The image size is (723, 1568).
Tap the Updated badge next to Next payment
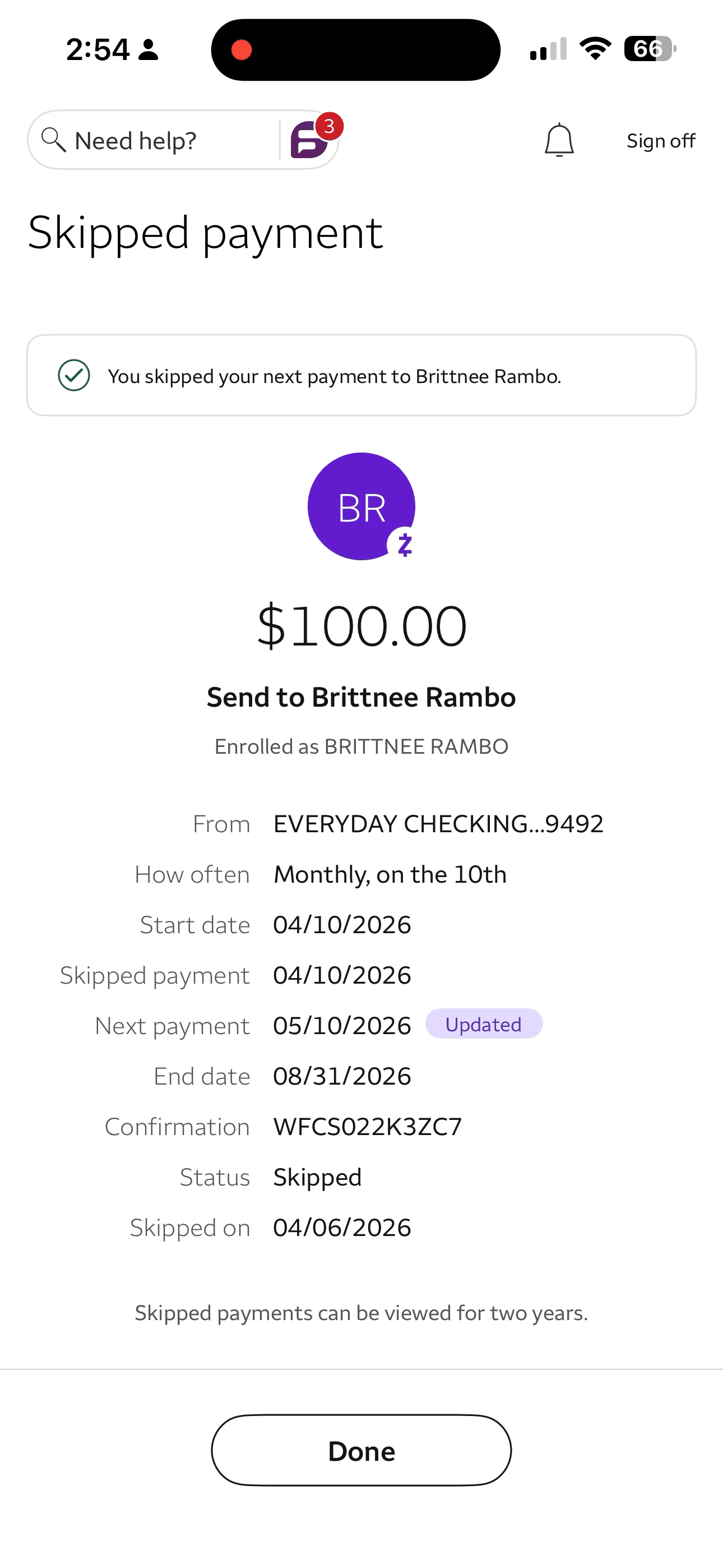click(x=484, y=1025)
